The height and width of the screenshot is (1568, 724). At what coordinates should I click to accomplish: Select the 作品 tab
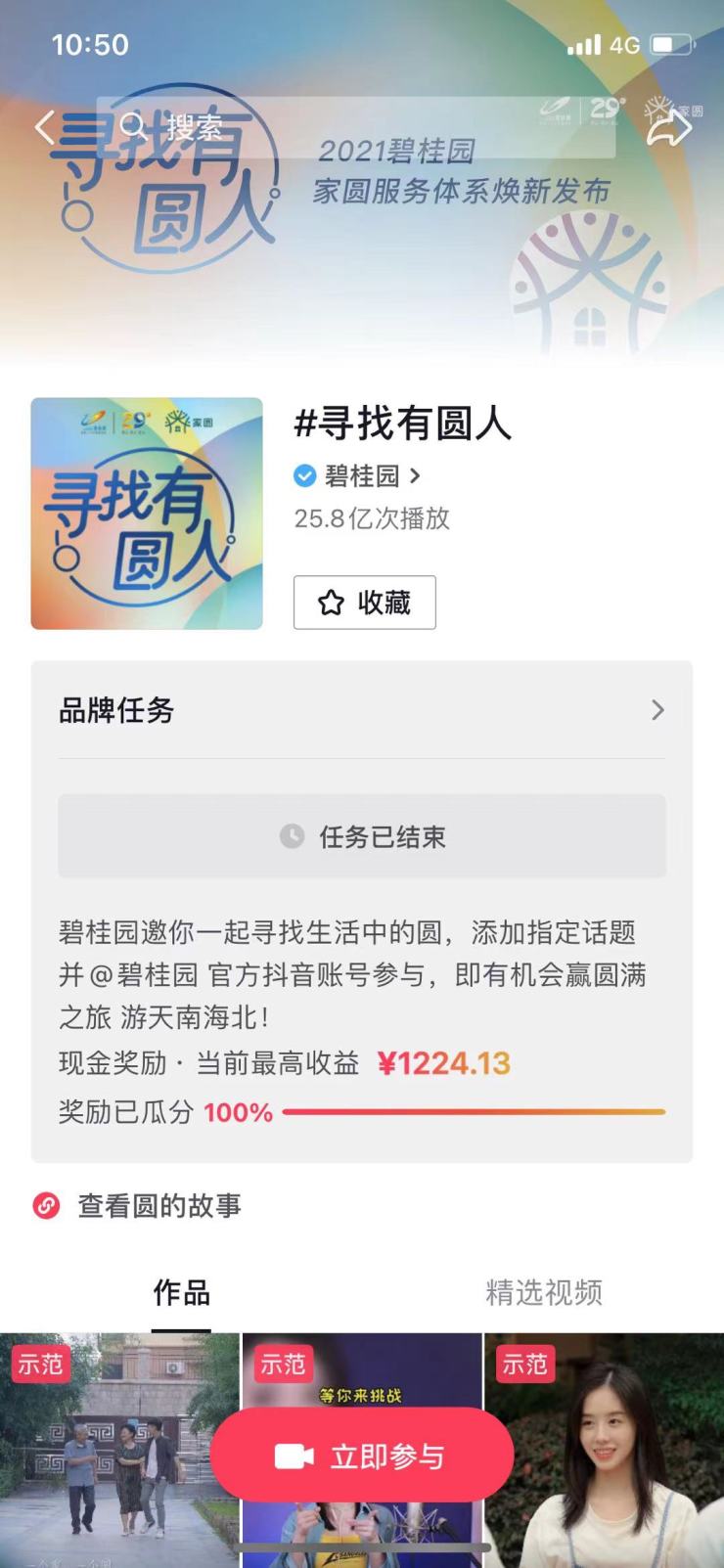(181, 1293)
